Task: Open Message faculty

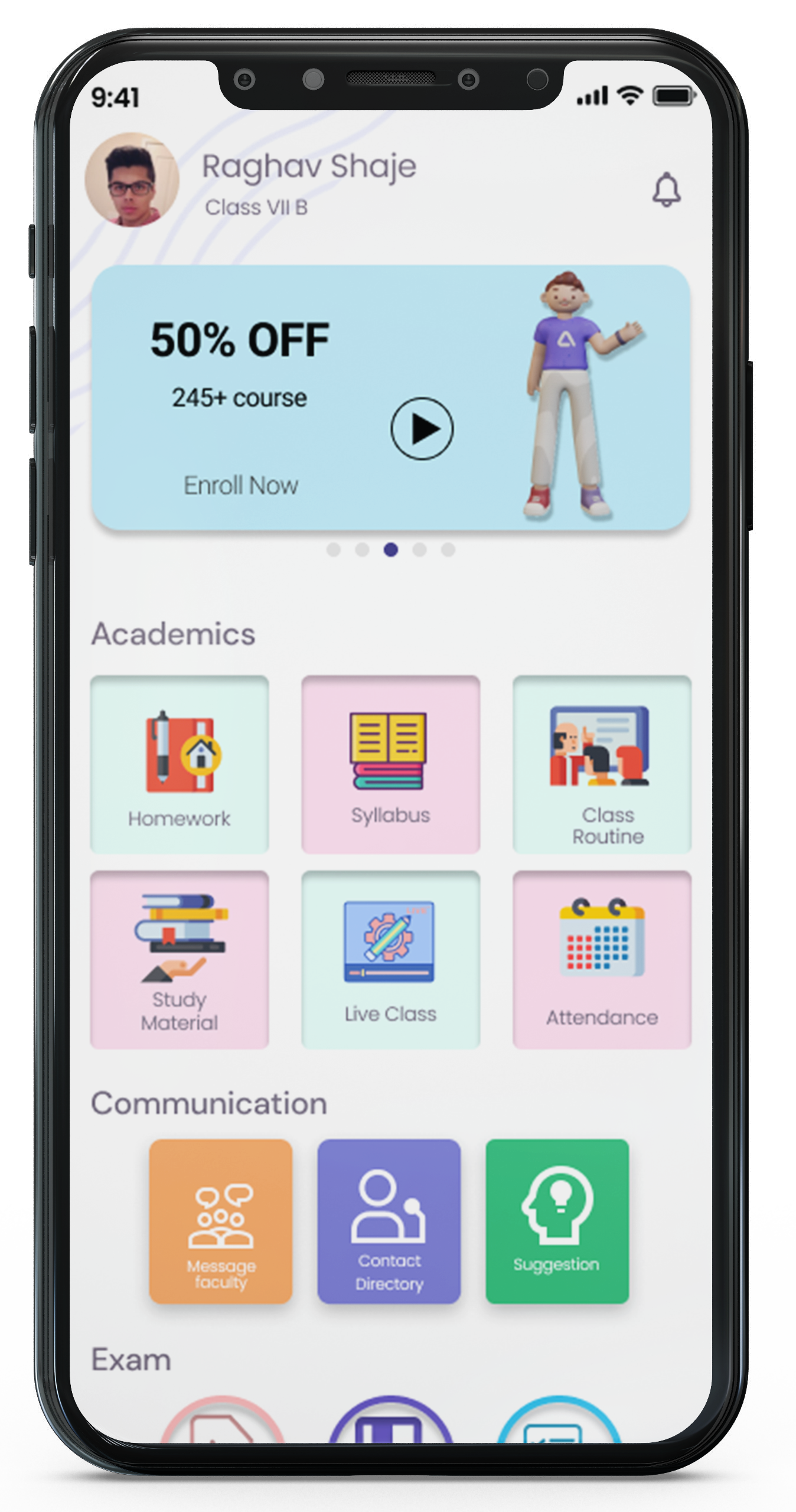Action: pos(221,1221)
